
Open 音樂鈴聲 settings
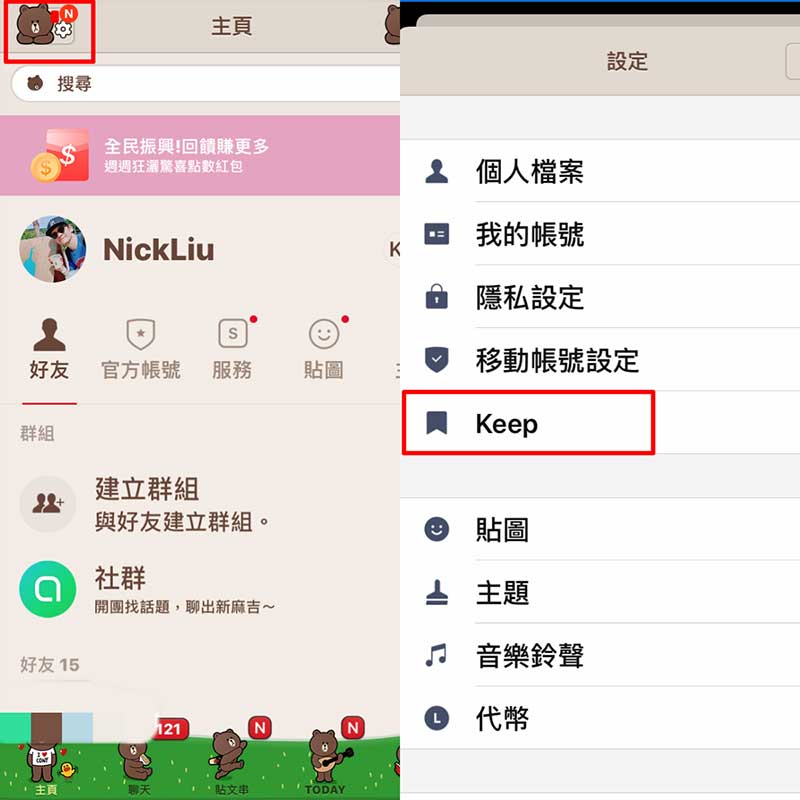529,656
